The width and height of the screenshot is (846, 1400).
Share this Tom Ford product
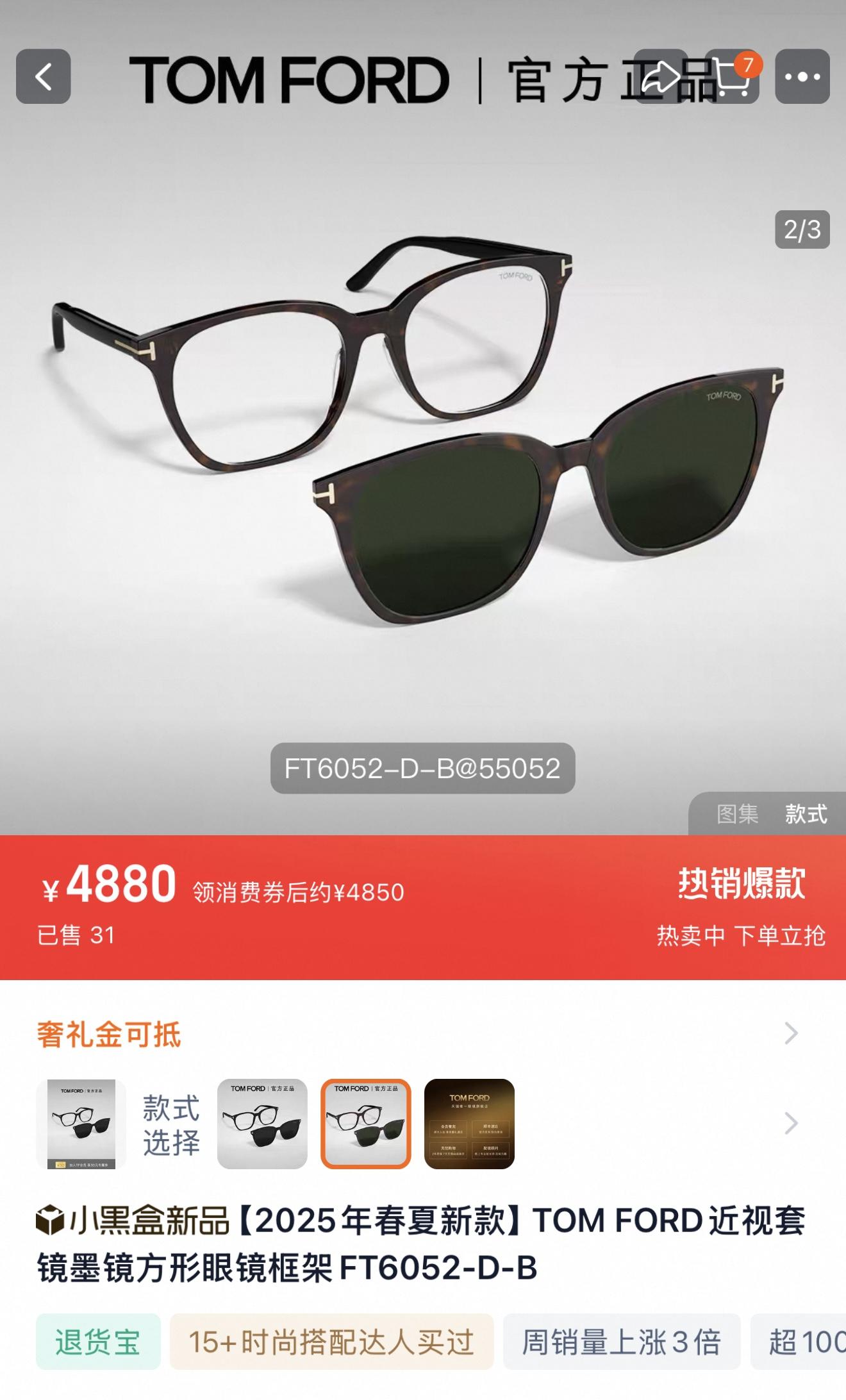click(x=661, y=77)
